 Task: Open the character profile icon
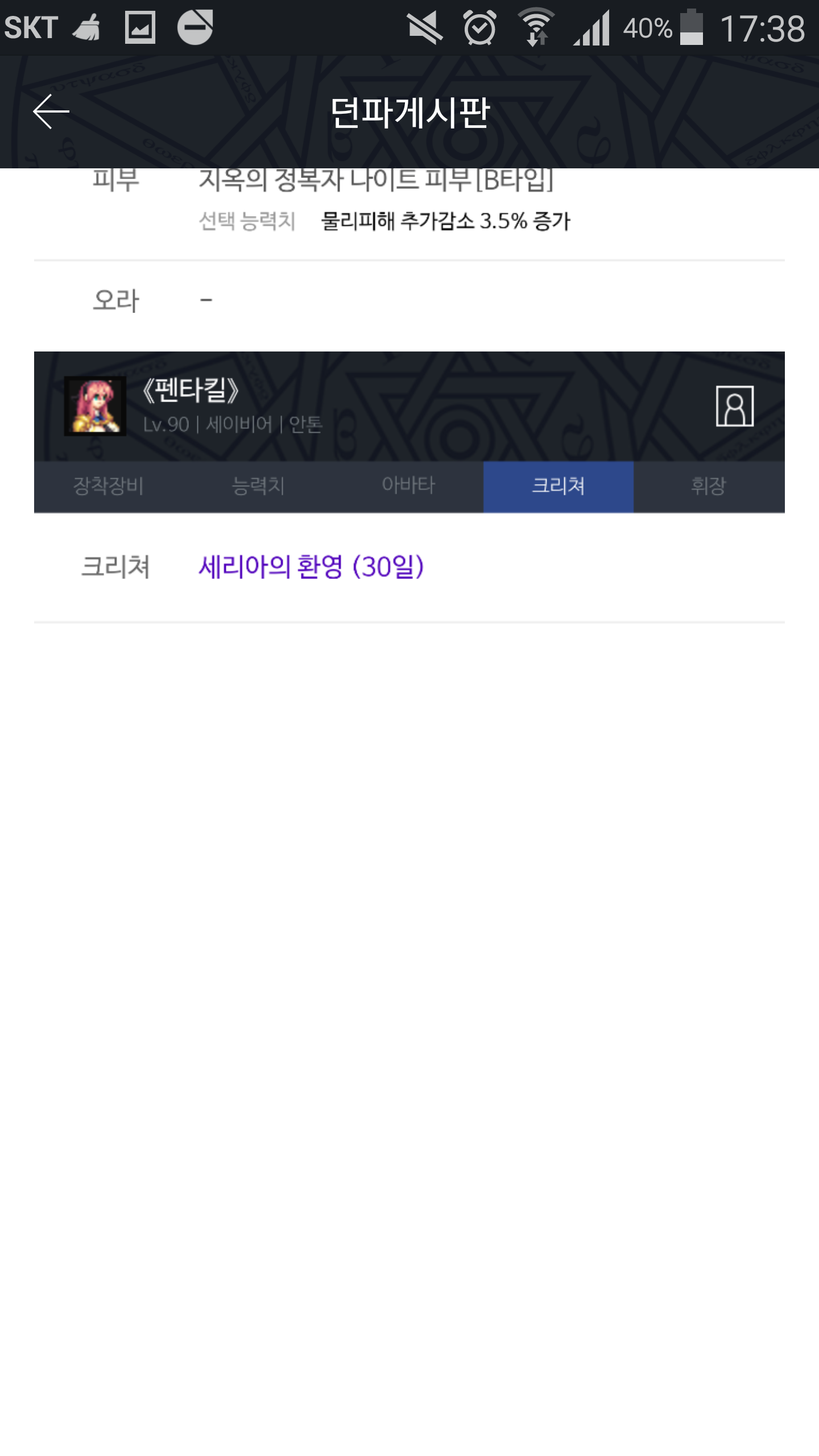tap(734, 406)
